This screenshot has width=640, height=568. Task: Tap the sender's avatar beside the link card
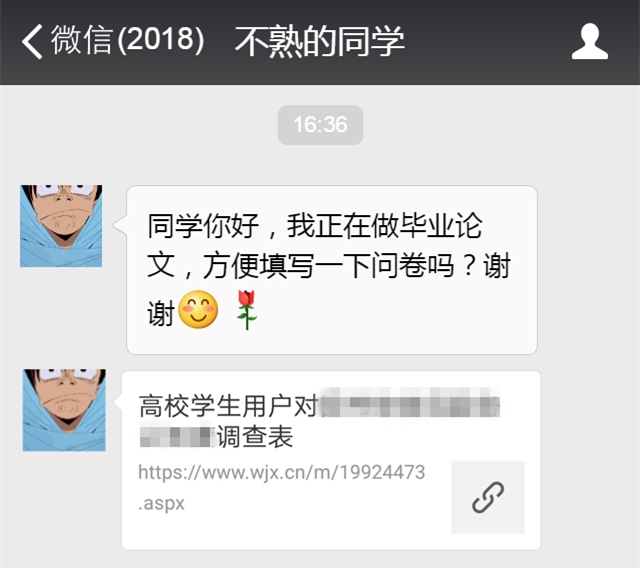coord(64,410)
